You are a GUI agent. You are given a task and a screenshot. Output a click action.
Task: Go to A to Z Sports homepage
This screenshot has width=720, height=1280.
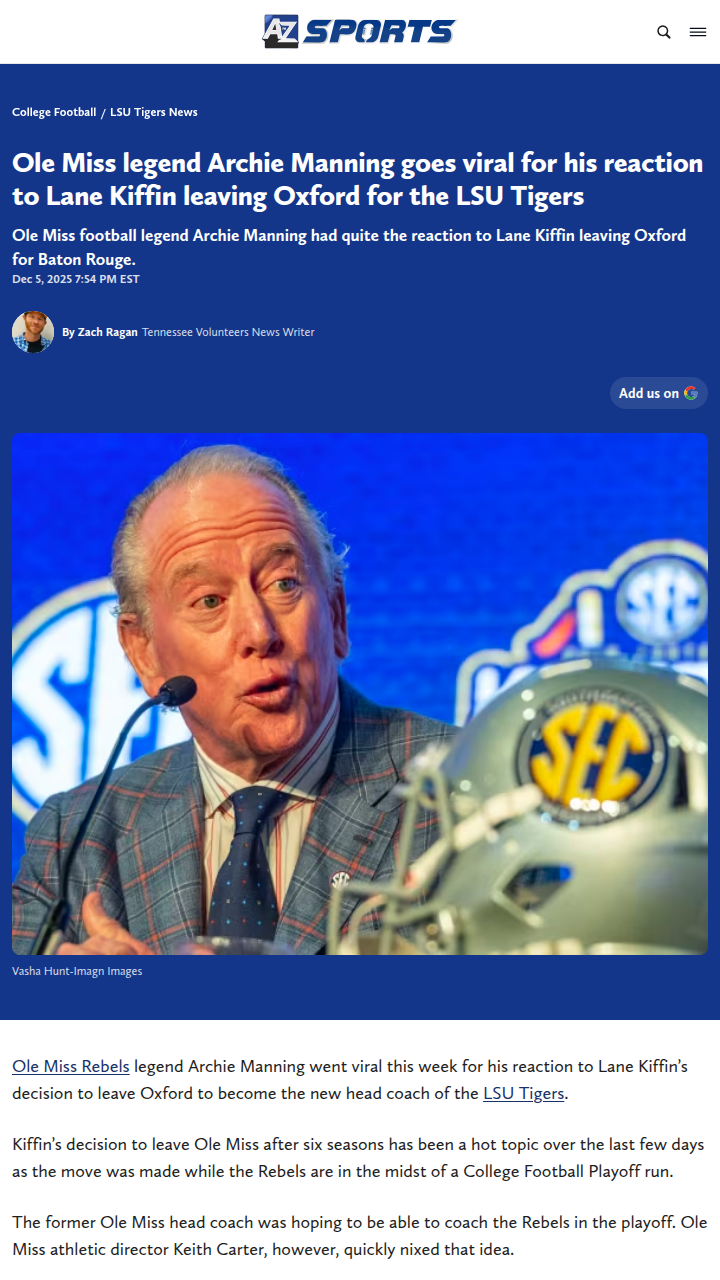point(359,31)
